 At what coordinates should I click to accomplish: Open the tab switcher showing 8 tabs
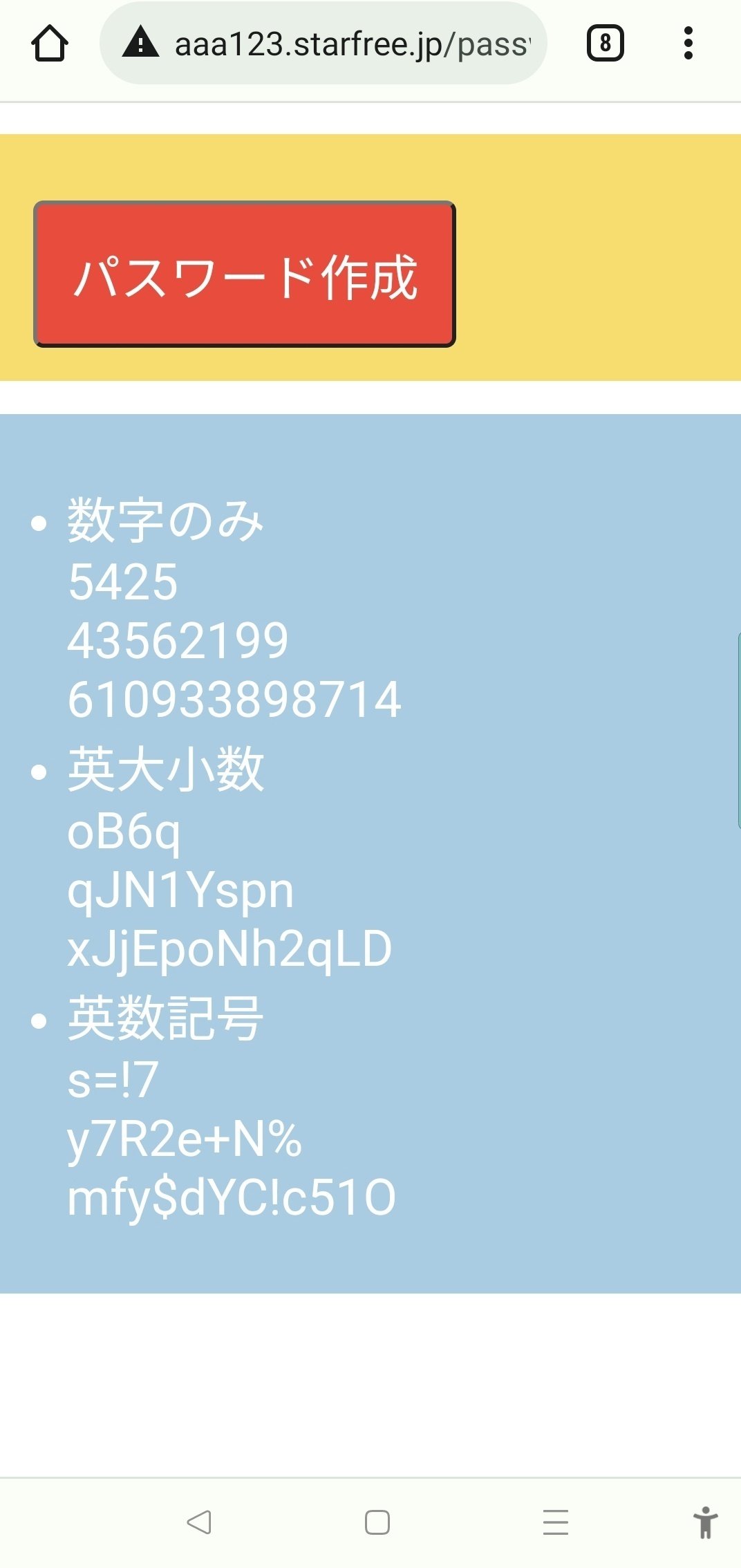[x=606, y=43]
